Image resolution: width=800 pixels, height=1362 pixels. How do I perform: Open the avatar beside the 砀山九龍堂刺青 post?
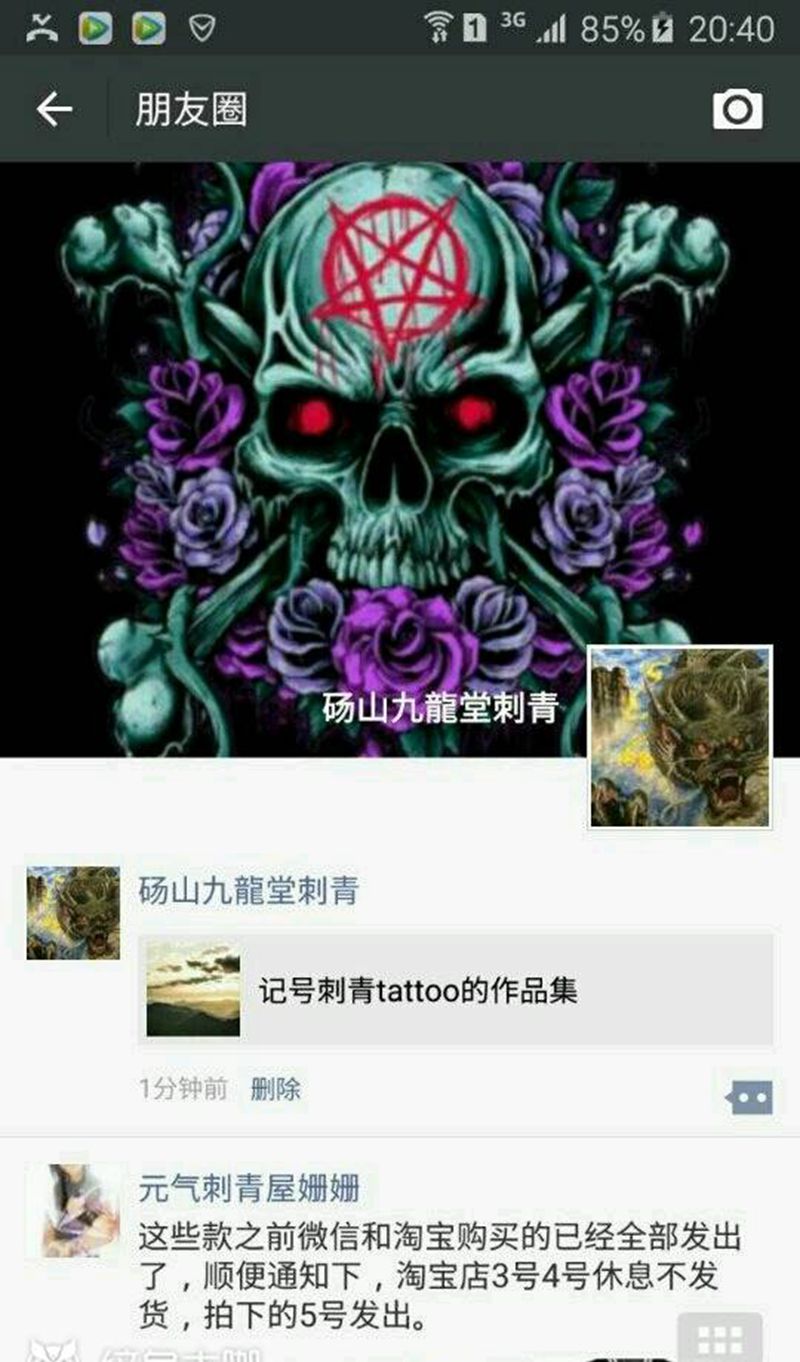click(73, 913)
